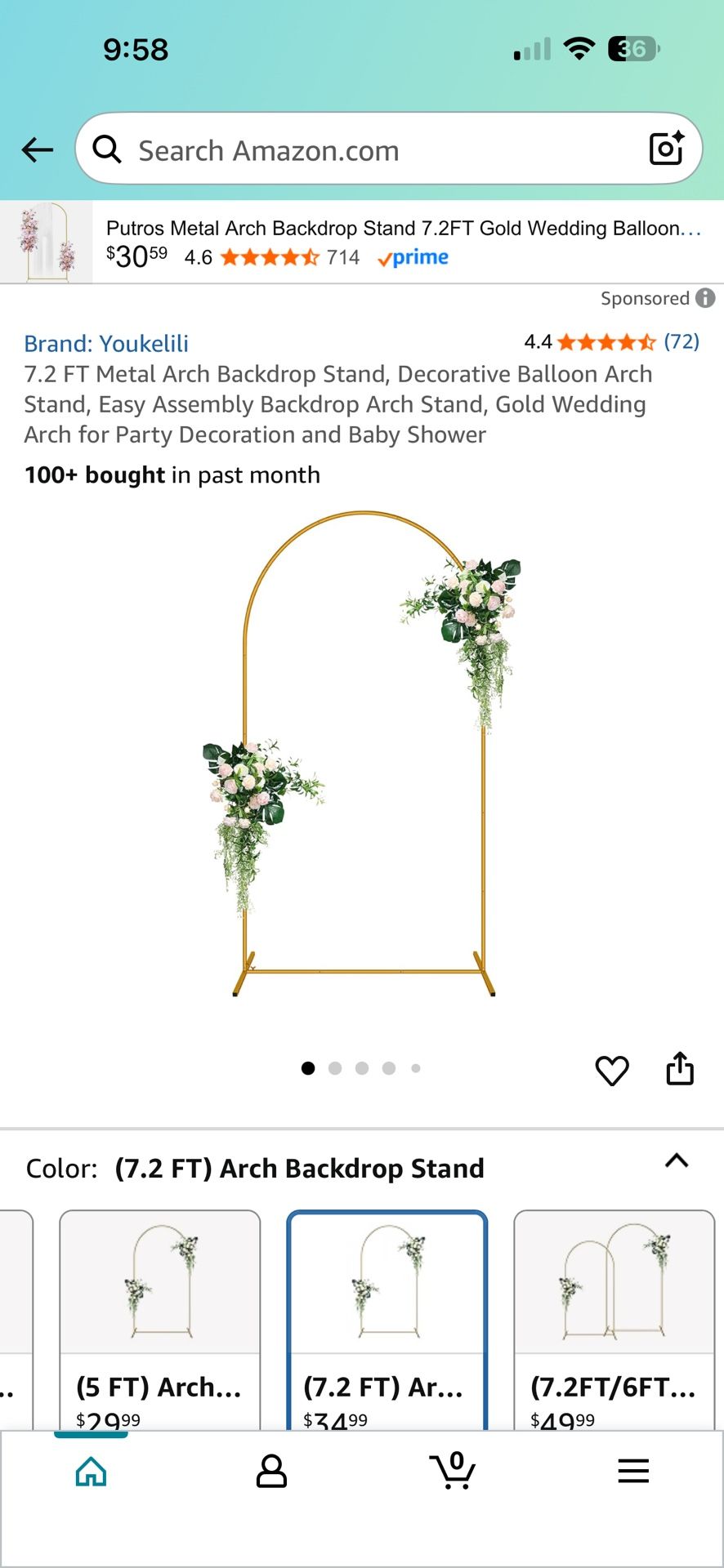
Task: Share this product listing
Action: 680,1068
